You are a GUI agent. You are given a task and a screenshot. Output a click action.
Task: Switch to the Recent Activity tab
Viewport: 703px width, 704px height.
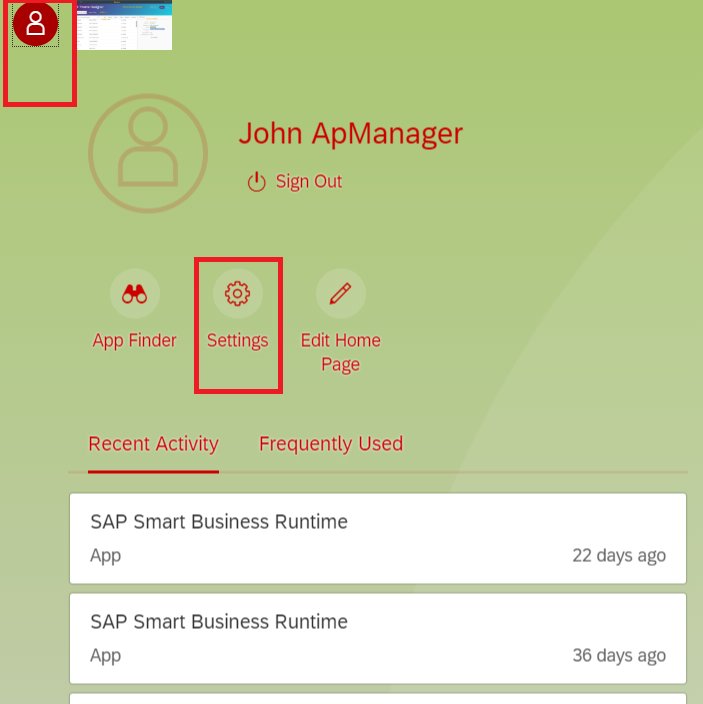[153, 444]
